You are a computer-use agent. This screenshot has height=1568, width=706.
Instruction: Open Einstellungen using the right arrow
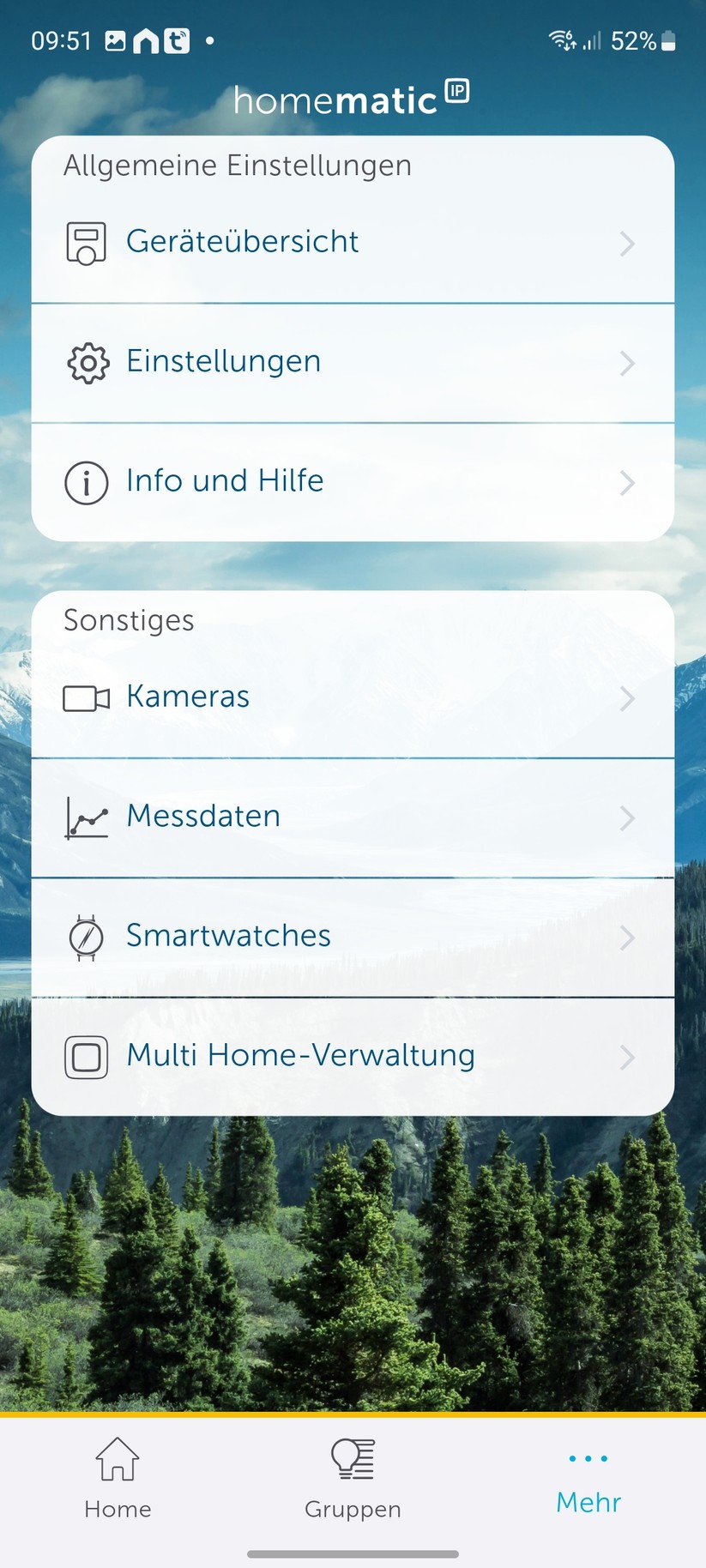click(627, 363)
